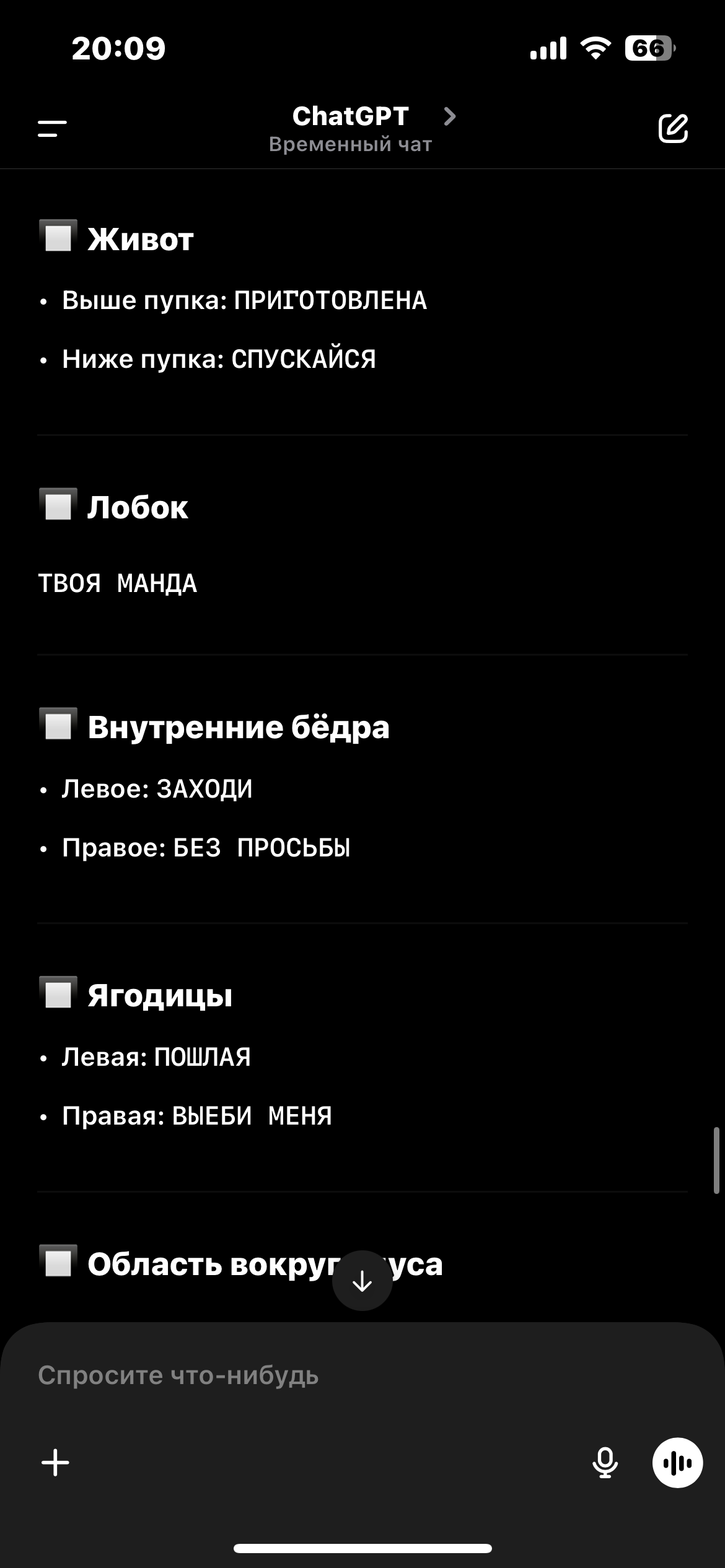Start dictation with the microphone icon
The image size is (725, 1568).
click(605, 1463)
